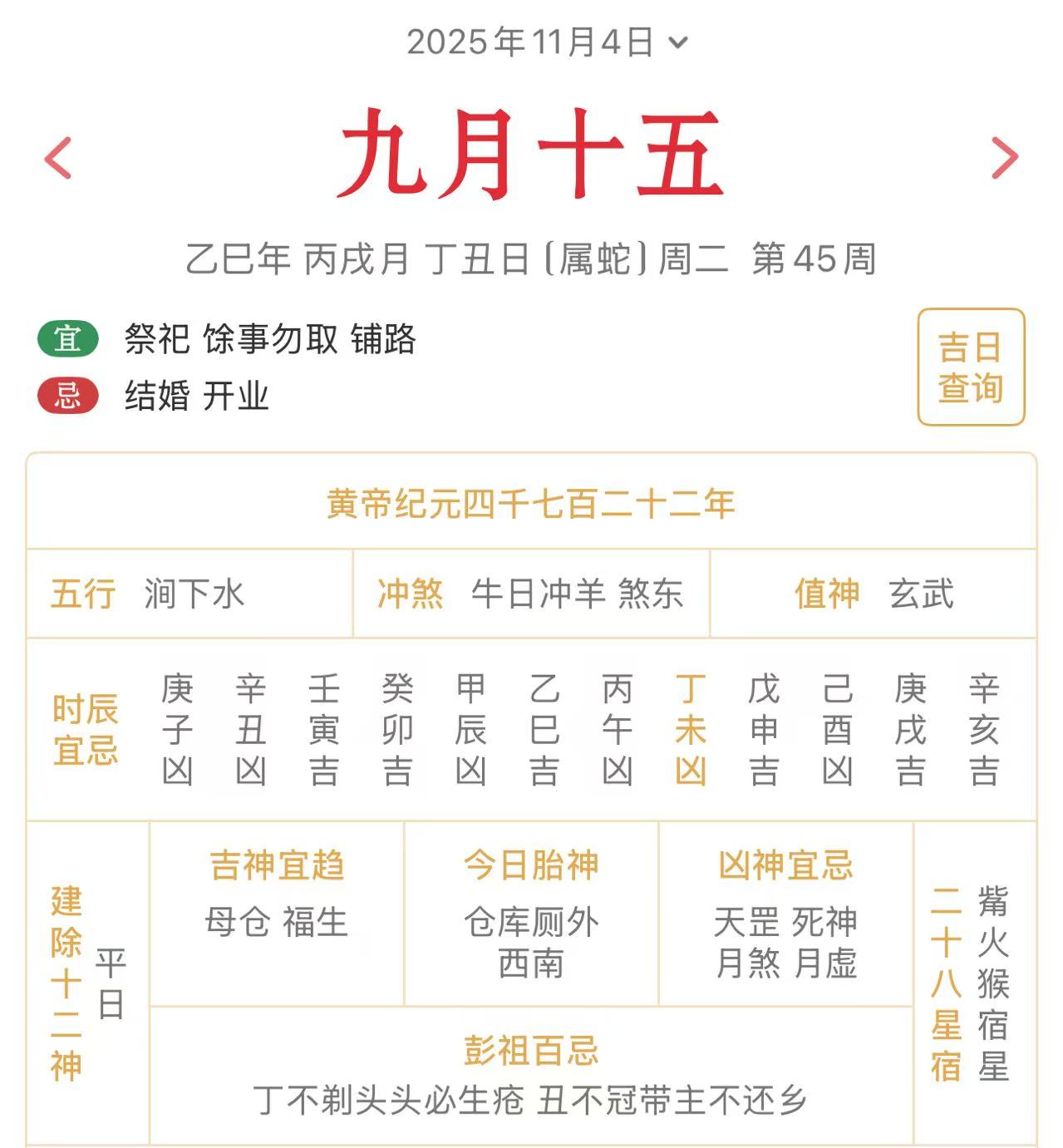Open 吉日查询 lucky day lookup
The image size is (1063, 1148).
(x=970, y=367)
